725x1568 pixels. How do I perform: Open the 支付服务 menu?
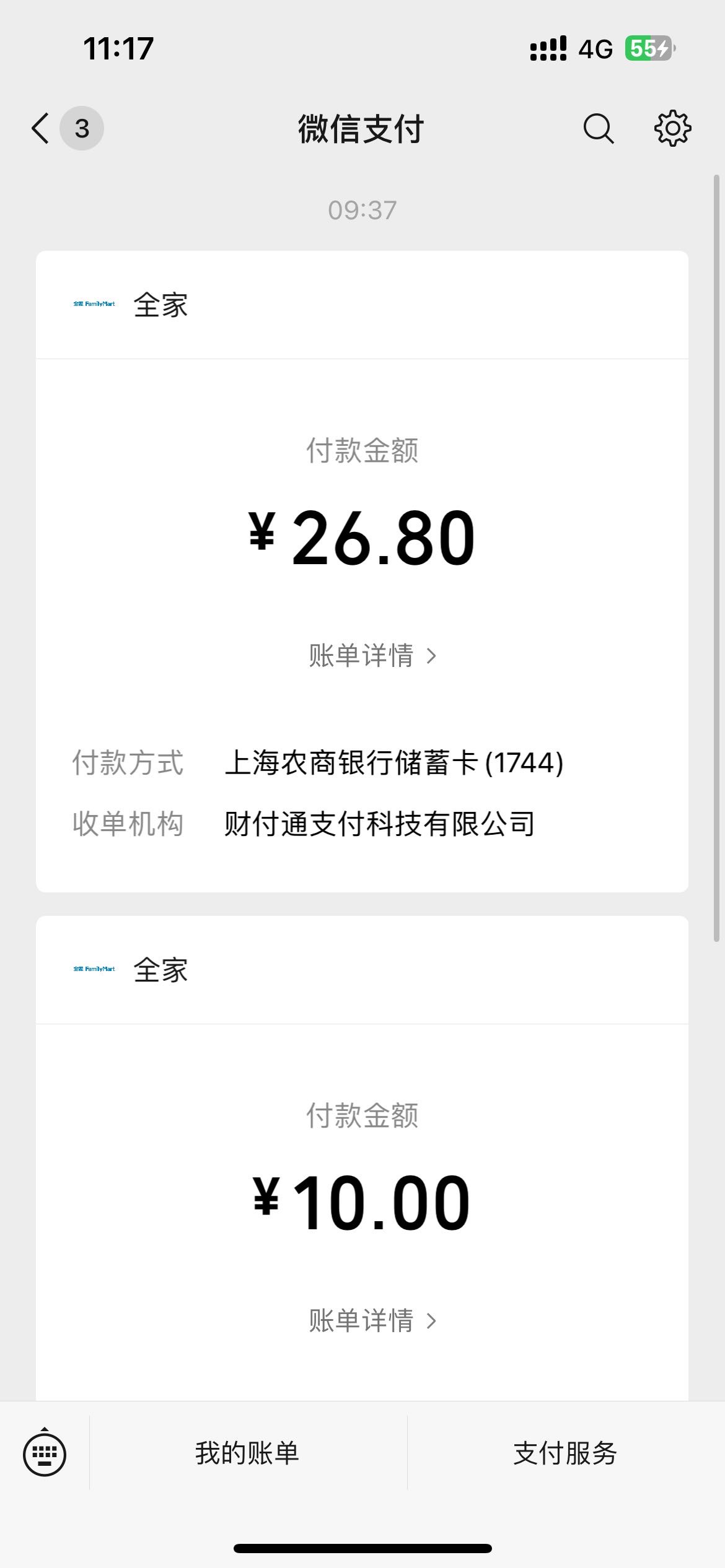[x=566, y=1453]
